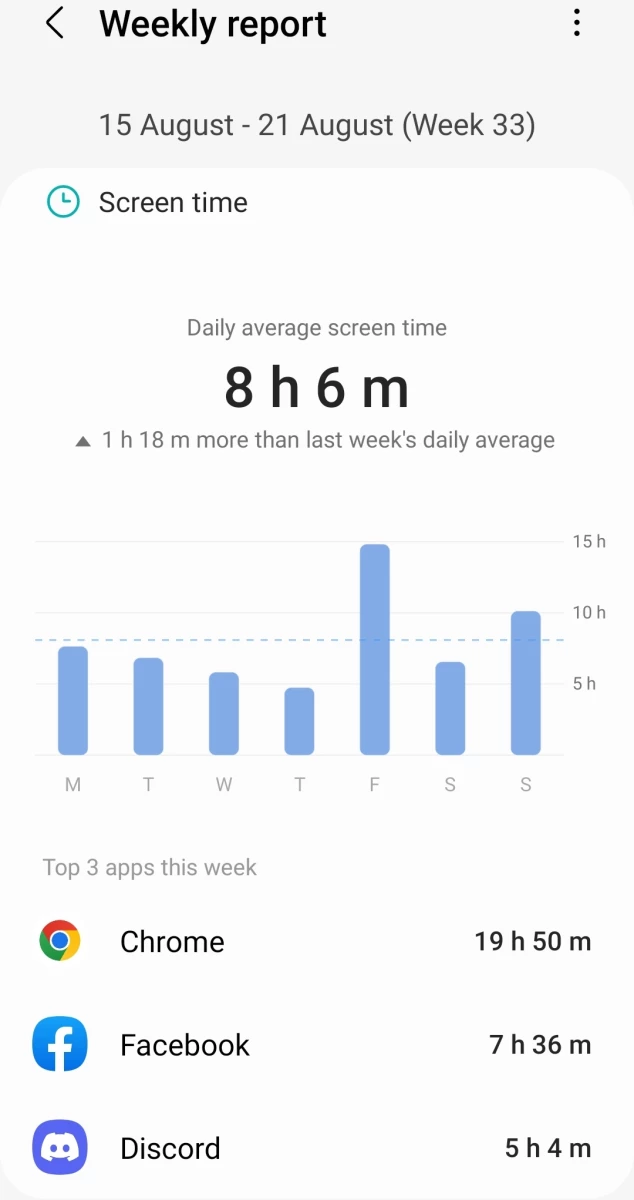Go back from Weekly report
Image resolution: width=634 pixels, height=1200 pixels.
pos(55,23)
